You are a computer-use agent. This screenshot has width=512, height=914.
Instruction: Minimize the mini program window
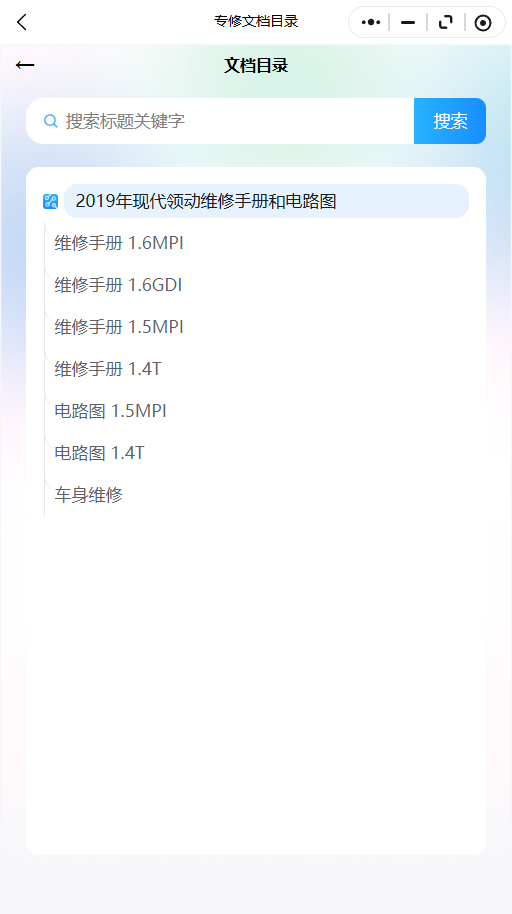[x=408, y=23]
